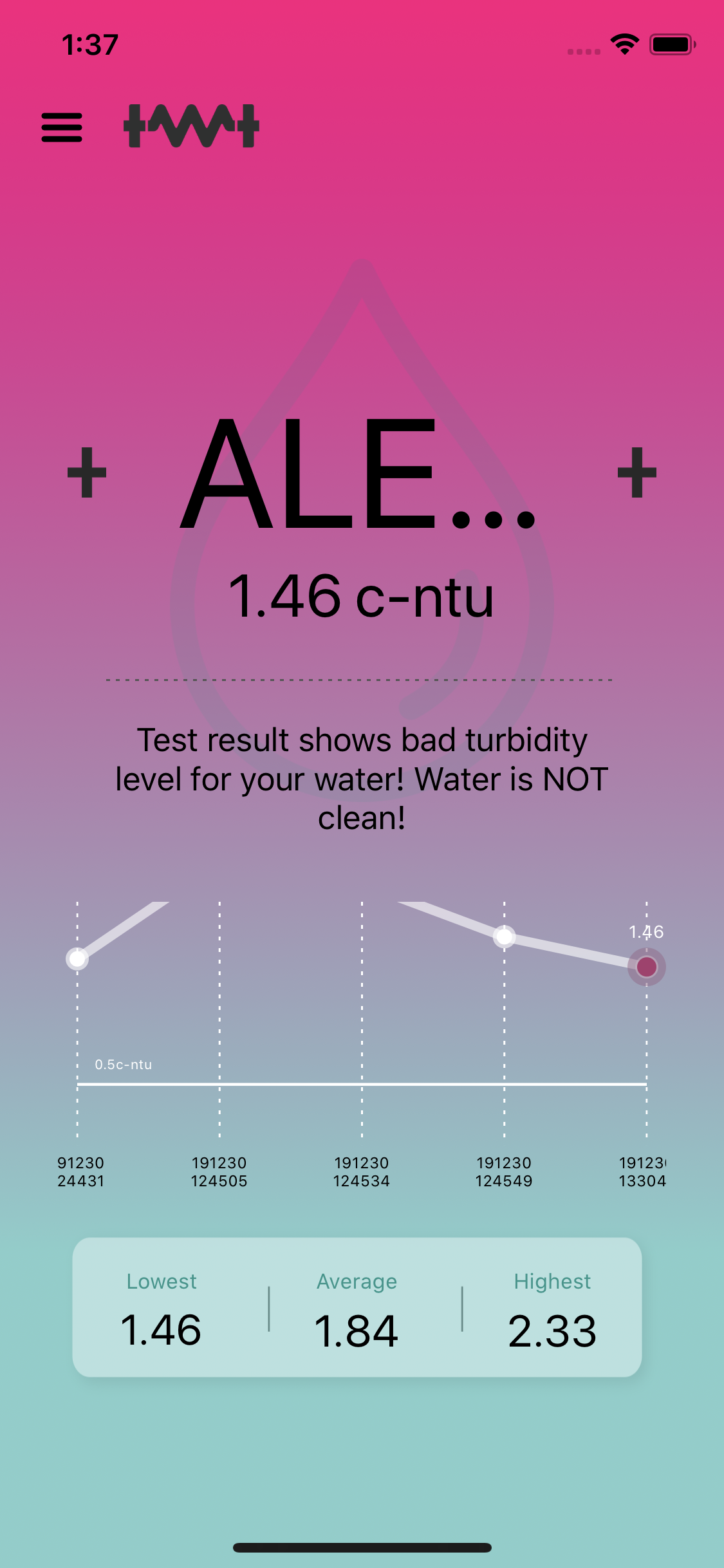Tap the plus icon left of ALE...
Screen dimensions: 724x1568
(x=87, y=472)
